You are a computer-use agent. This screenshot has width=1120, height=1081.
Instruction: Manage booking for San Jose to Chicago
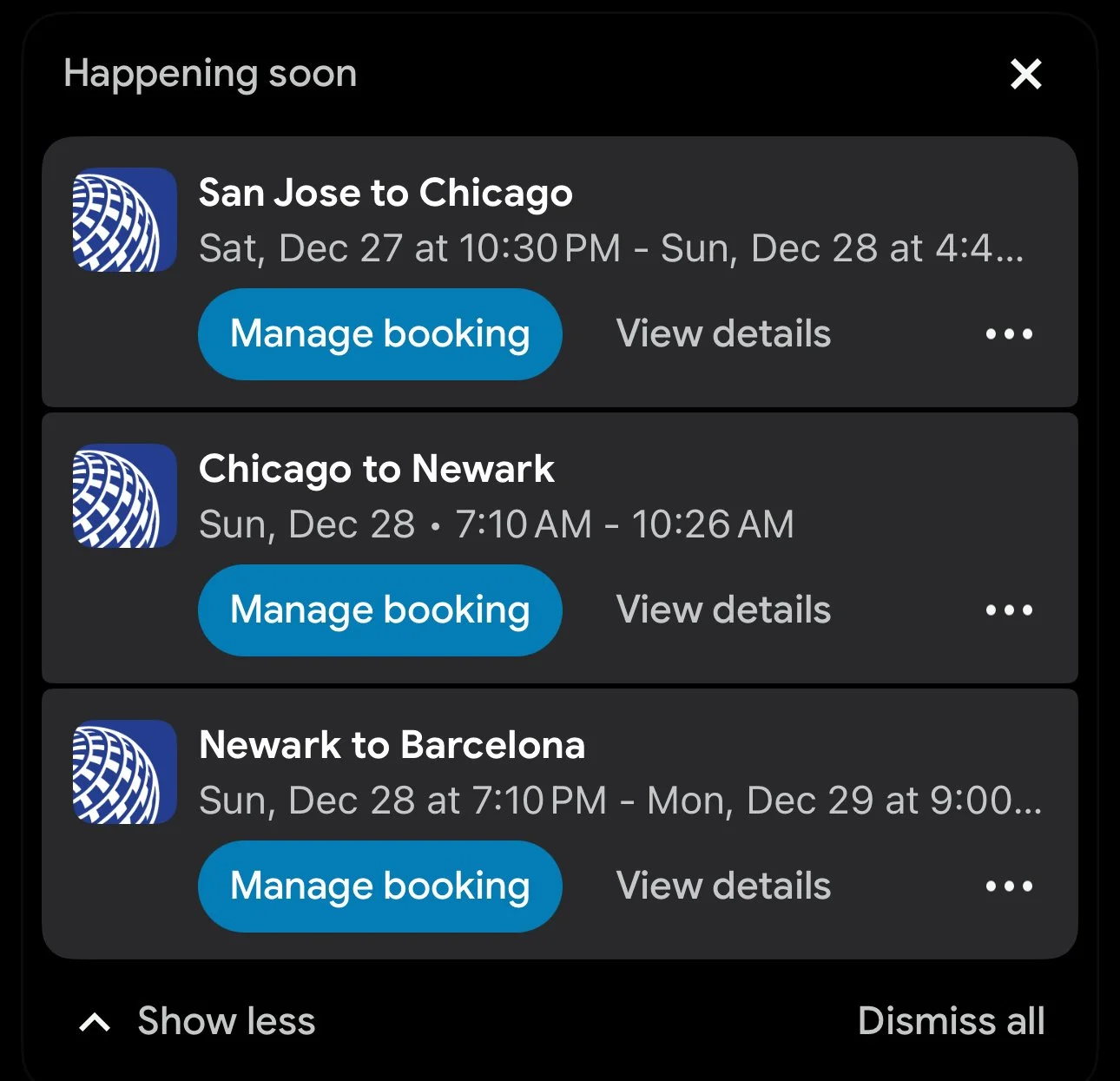coord(379,334)
